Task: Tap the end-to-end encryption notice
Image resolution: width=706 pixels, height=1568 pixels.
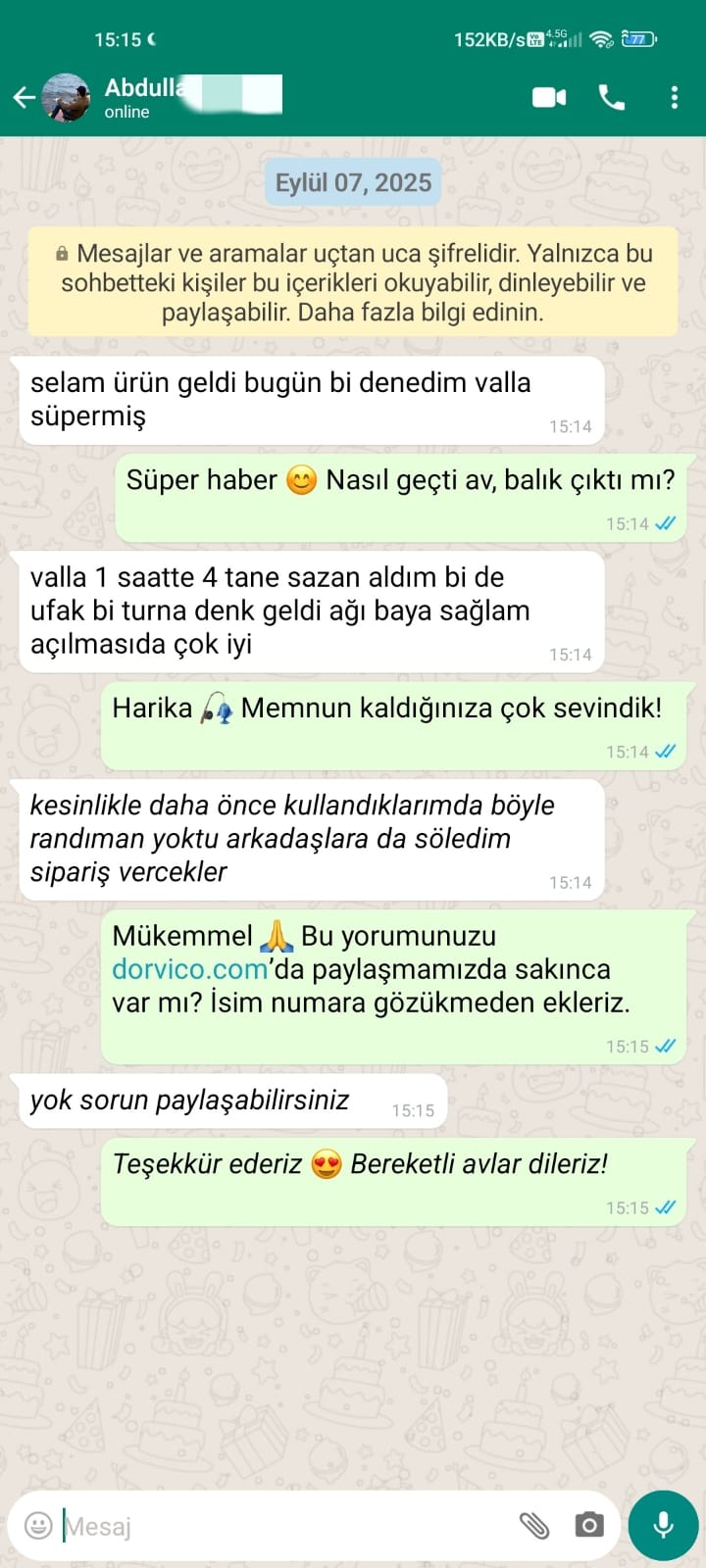Action: tap(353, 282)
